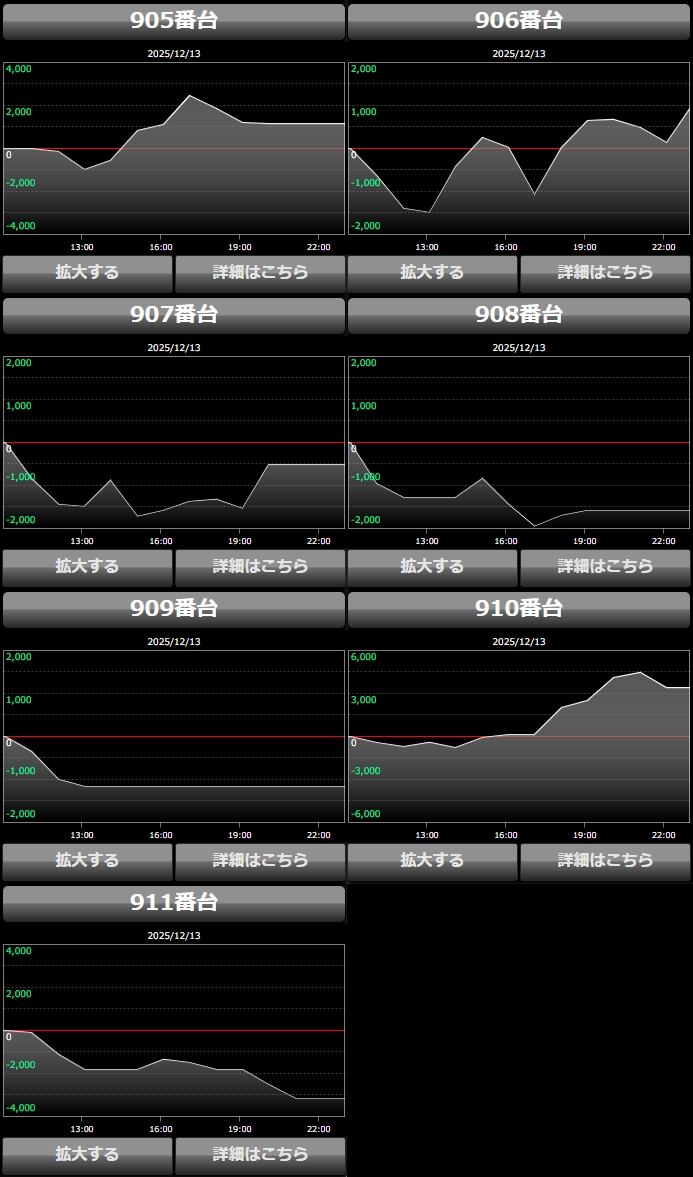The height and width of the screenshot is (1177, 693).
Task: Tap 拡大する under machine 907
Action: coord(87,567)
